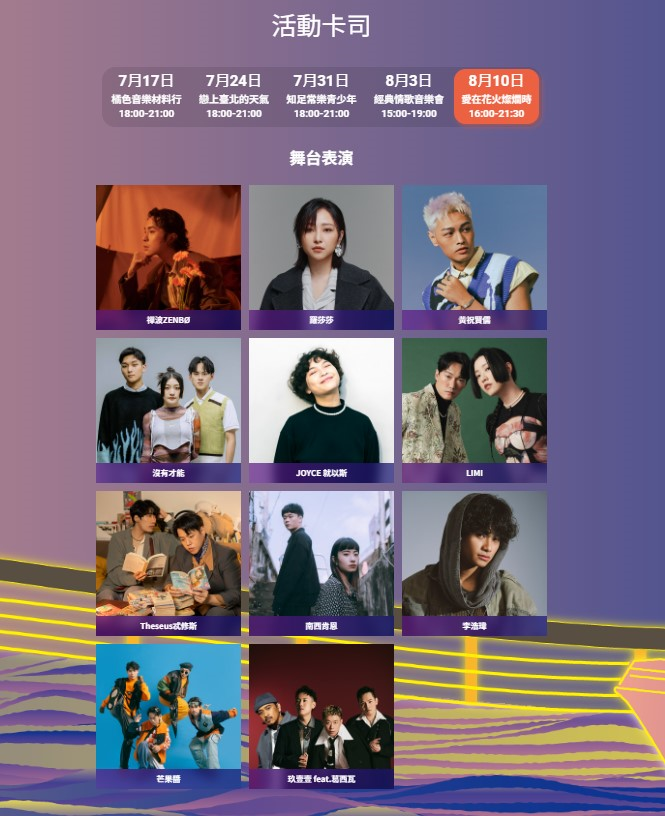The height and width of the screenshot is (816, 665).
Task: Open the 禪波ZENBØ performer card
Action: point(168,256)
